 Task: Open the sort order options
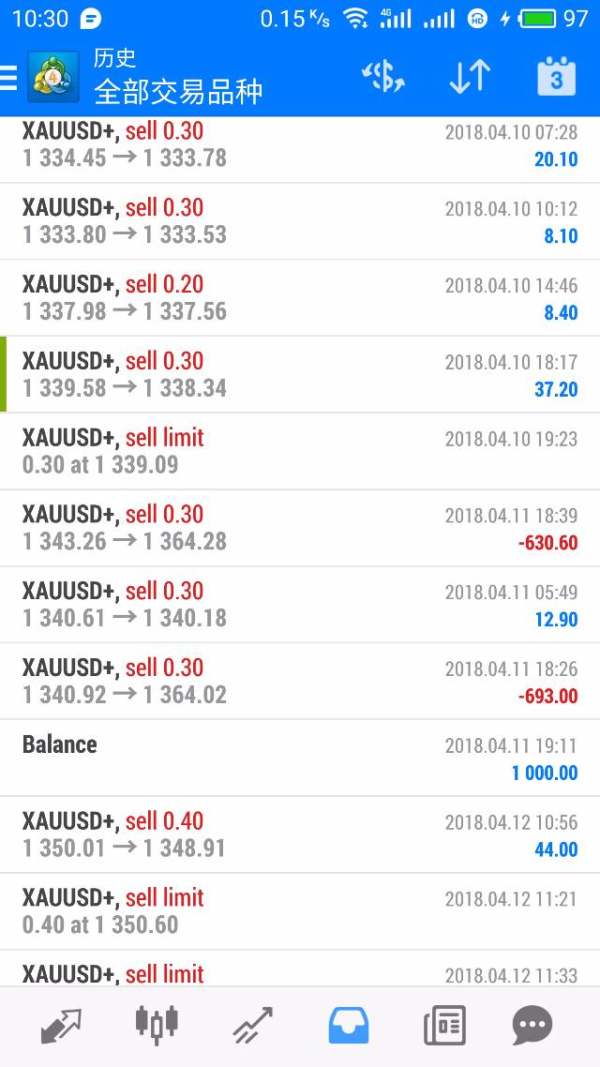pyautogui.click(x=469, y=78)
